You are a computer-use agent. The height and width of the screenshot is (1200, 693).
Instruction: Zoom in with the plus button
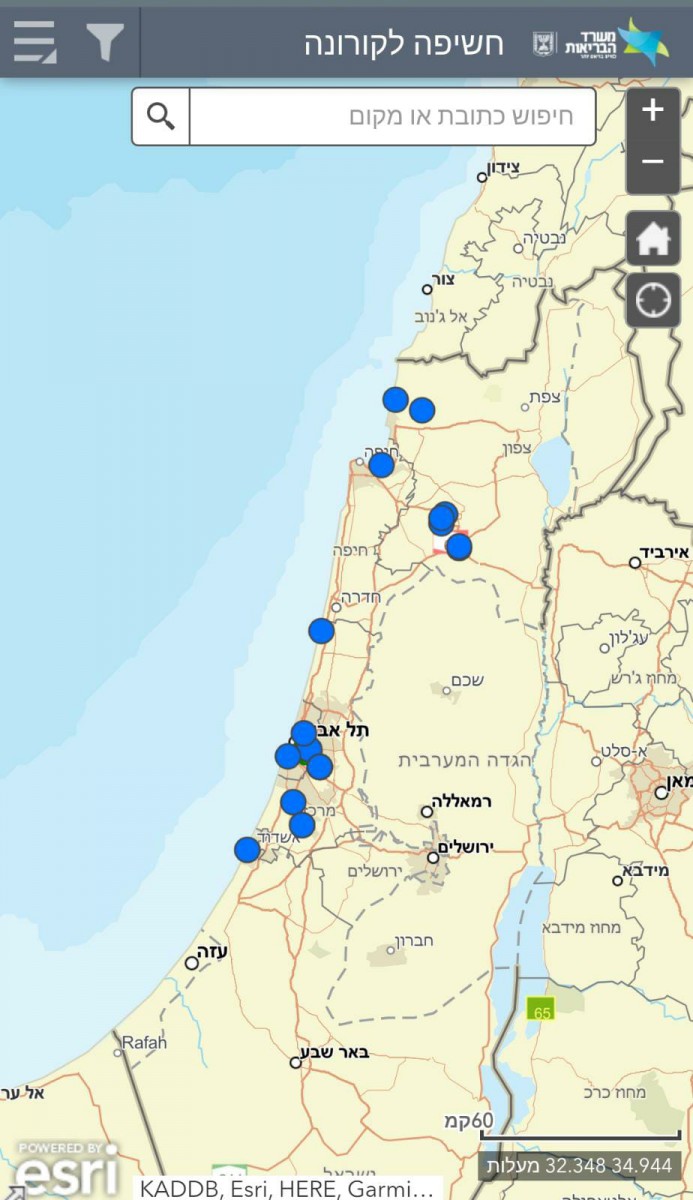653,111
